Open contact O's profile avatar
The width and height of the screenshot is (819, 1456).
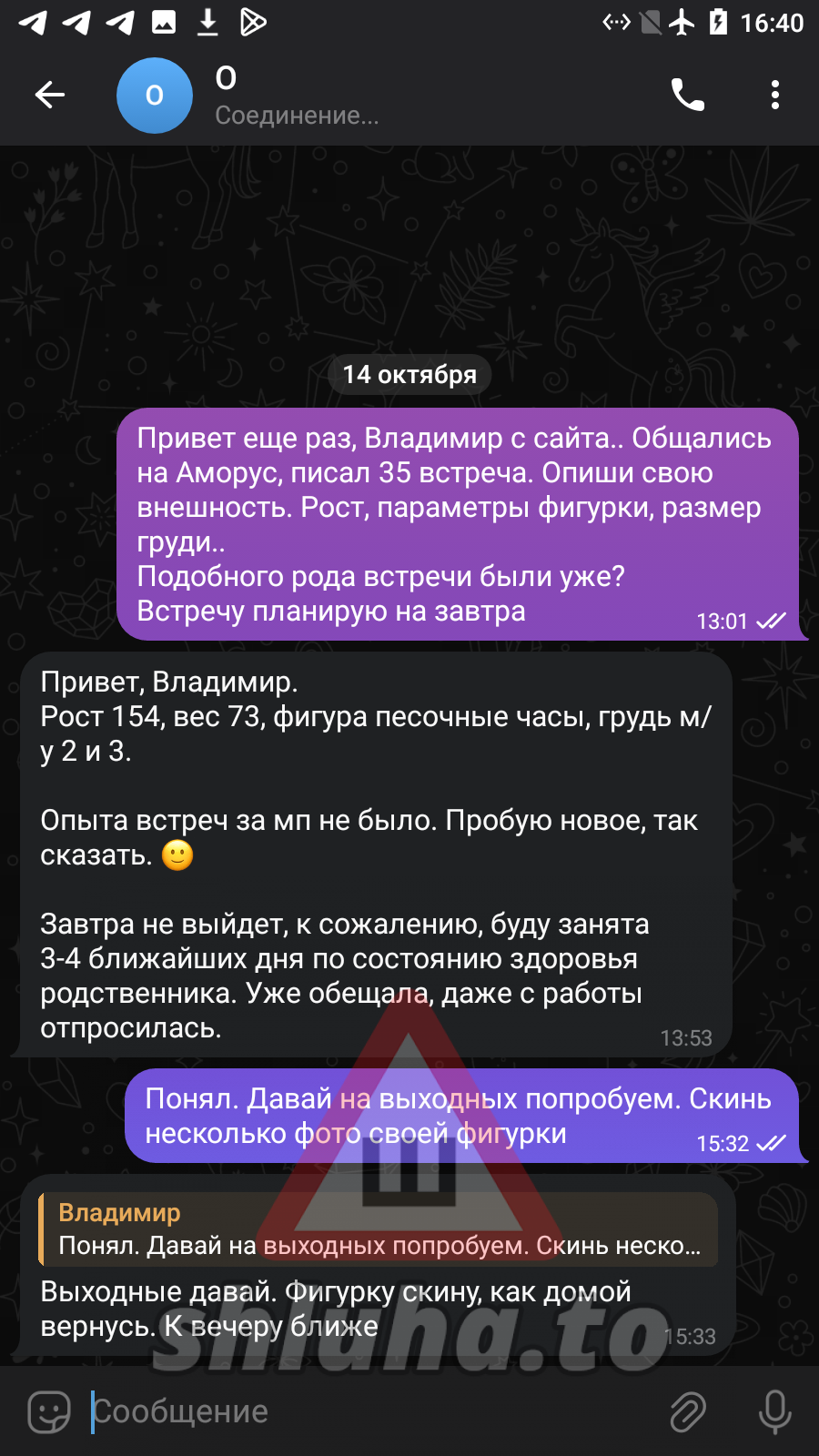coord(155,96)
